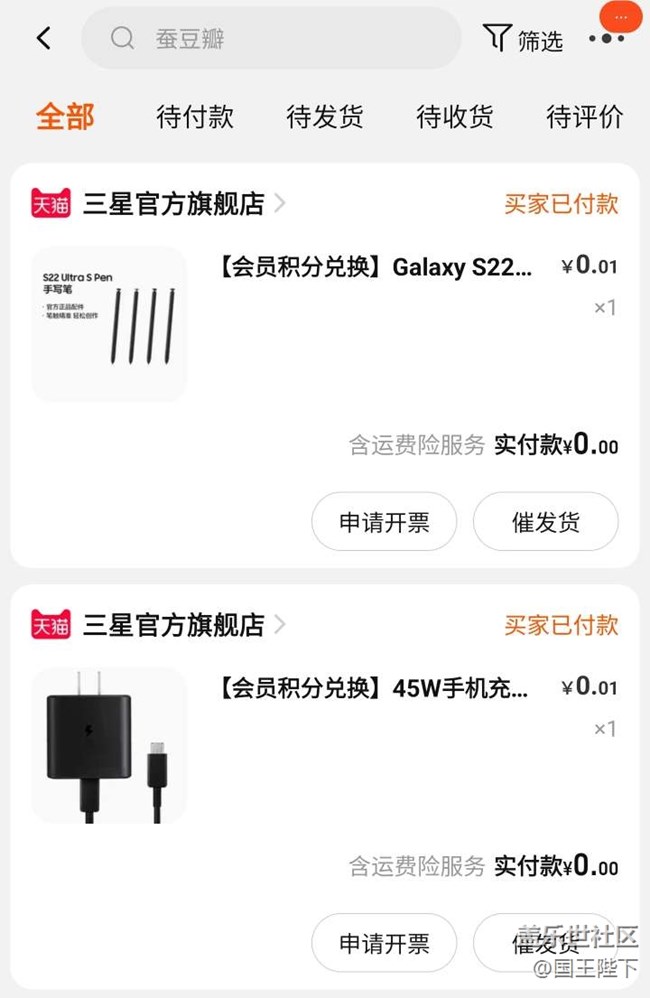The height and width of the screenshot is (998, 650).
Task: View the 待评价 tab
Action: click(585, 117)
